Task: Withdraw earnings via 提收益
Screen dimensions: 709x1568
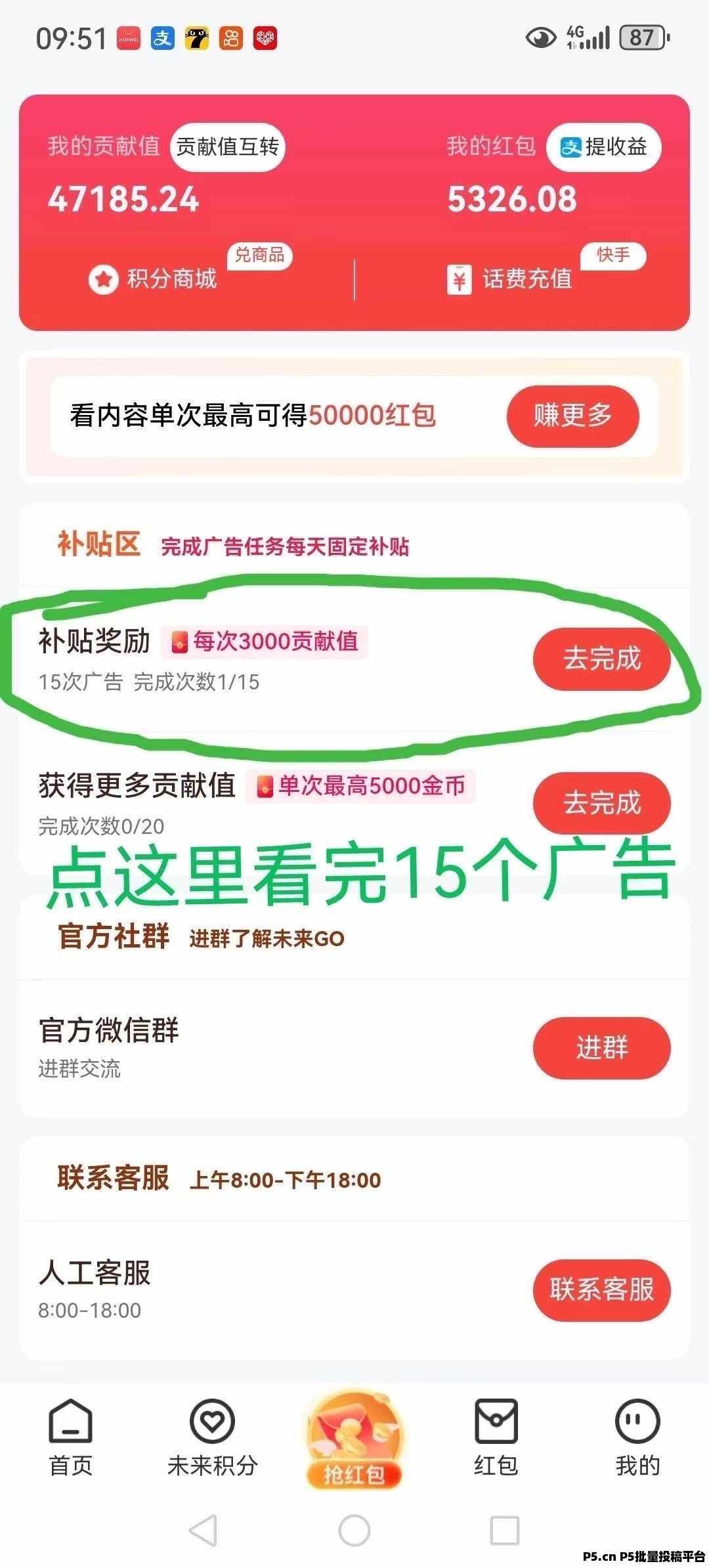Action: [x=603, y=147]
